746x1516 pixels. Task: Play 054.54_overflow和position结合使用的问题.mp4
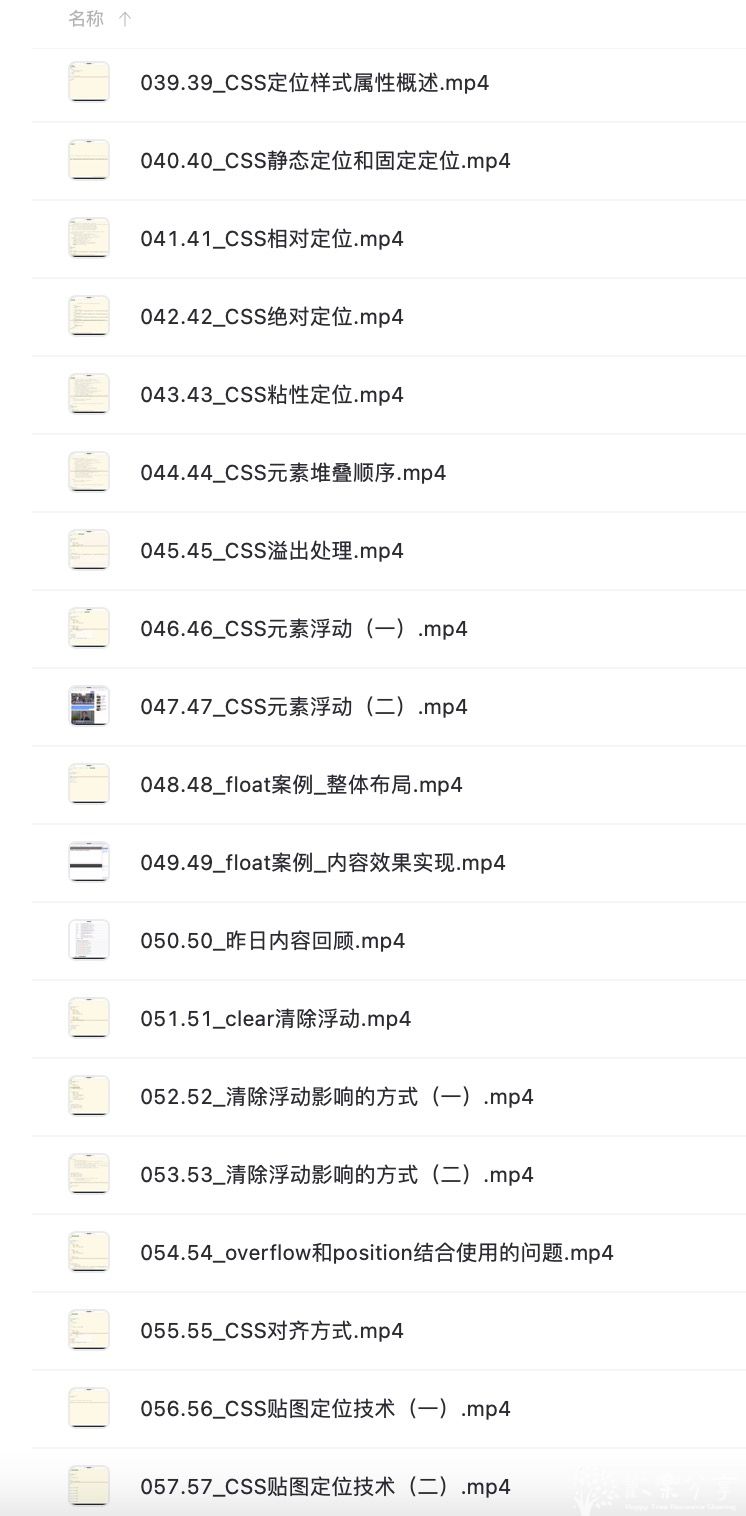[376, 1253]
